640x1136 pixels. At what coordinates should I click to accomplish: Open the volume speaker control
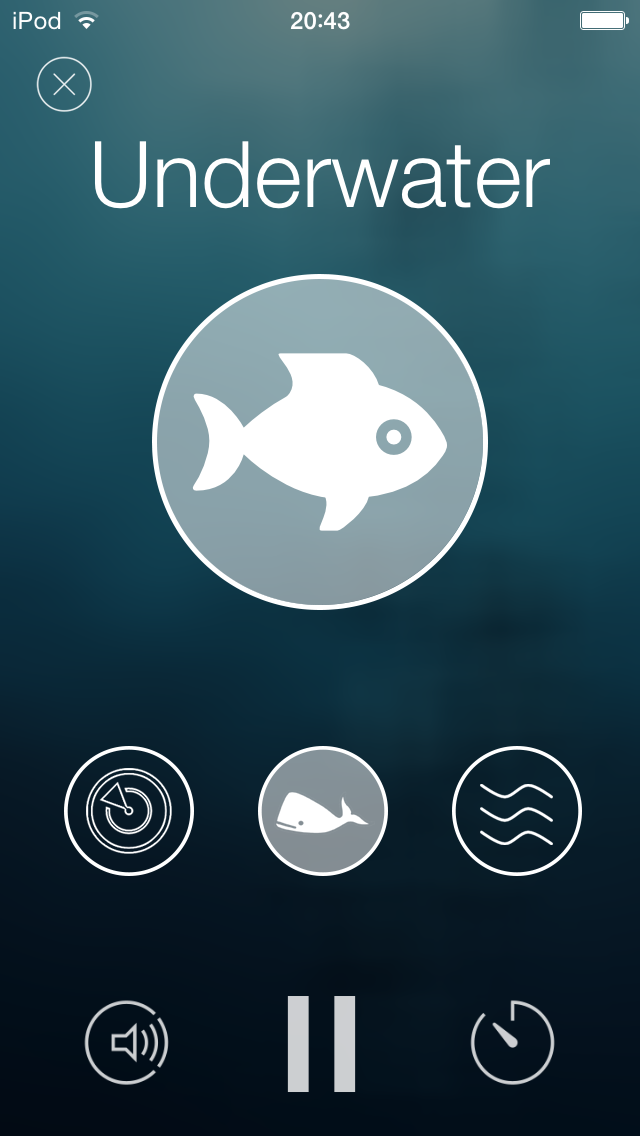coord(127,1043)
